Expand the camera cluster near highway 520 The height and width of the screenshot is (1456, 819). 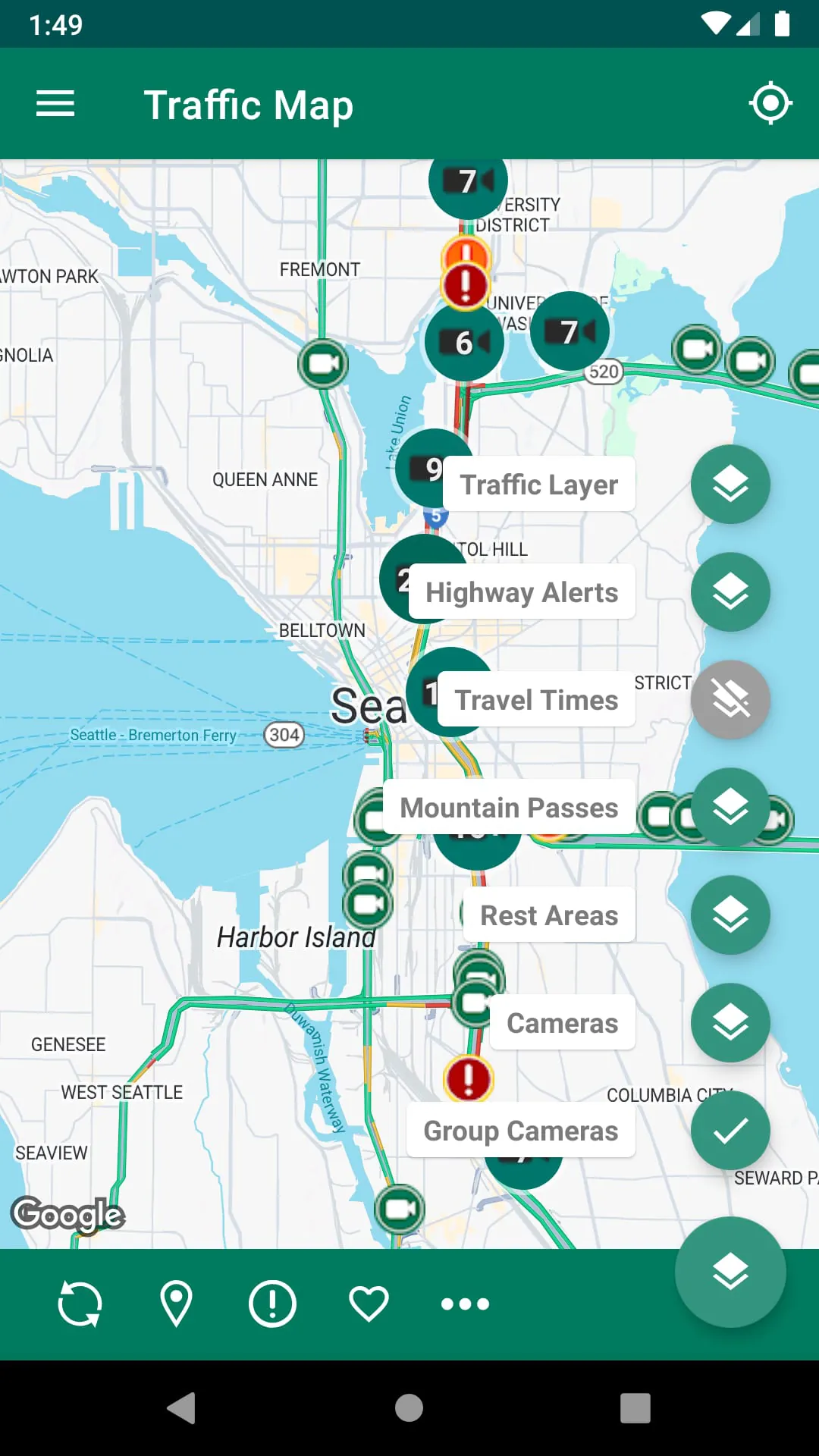tap(570, 331)
